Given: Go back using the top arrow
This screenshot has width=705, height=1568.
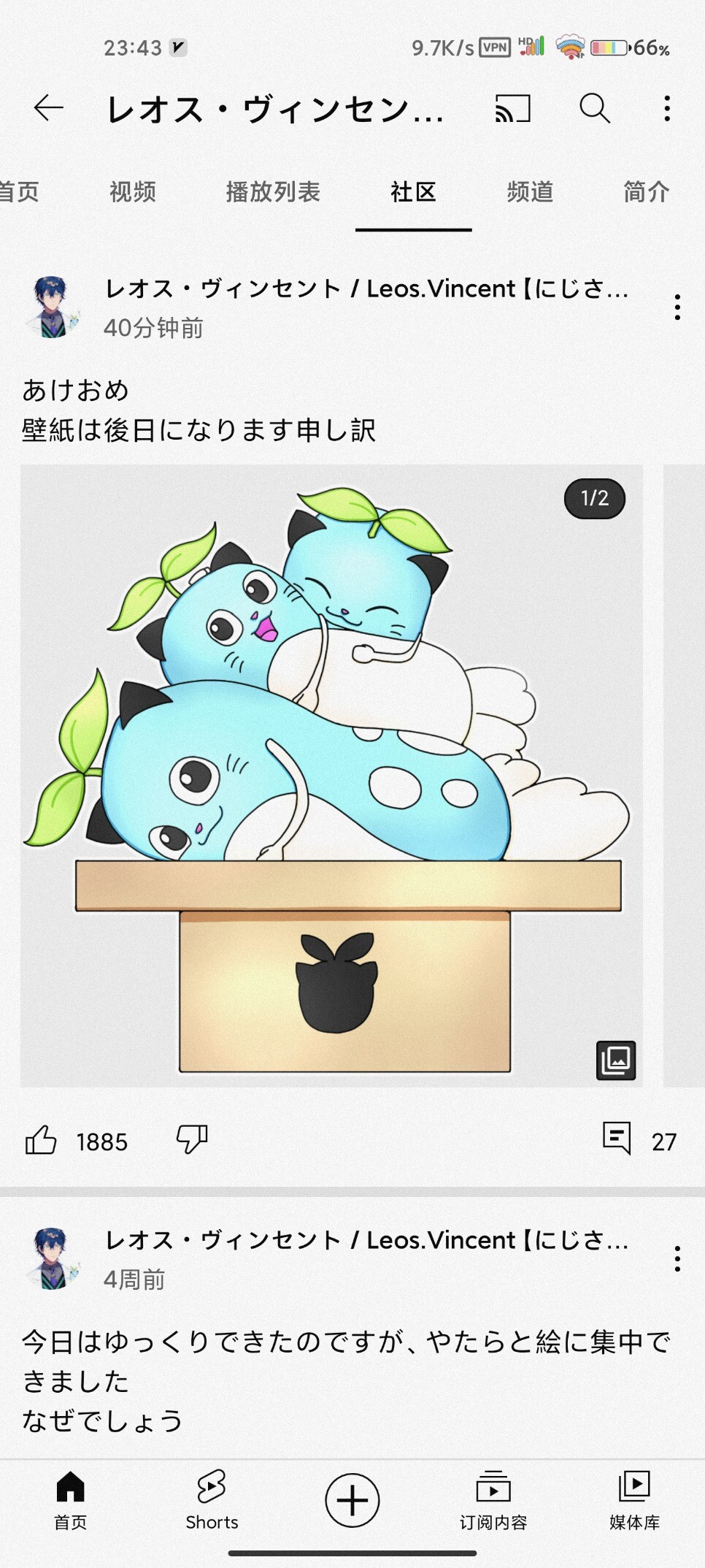Looking at the screenshot, I should tap(48, 109).
